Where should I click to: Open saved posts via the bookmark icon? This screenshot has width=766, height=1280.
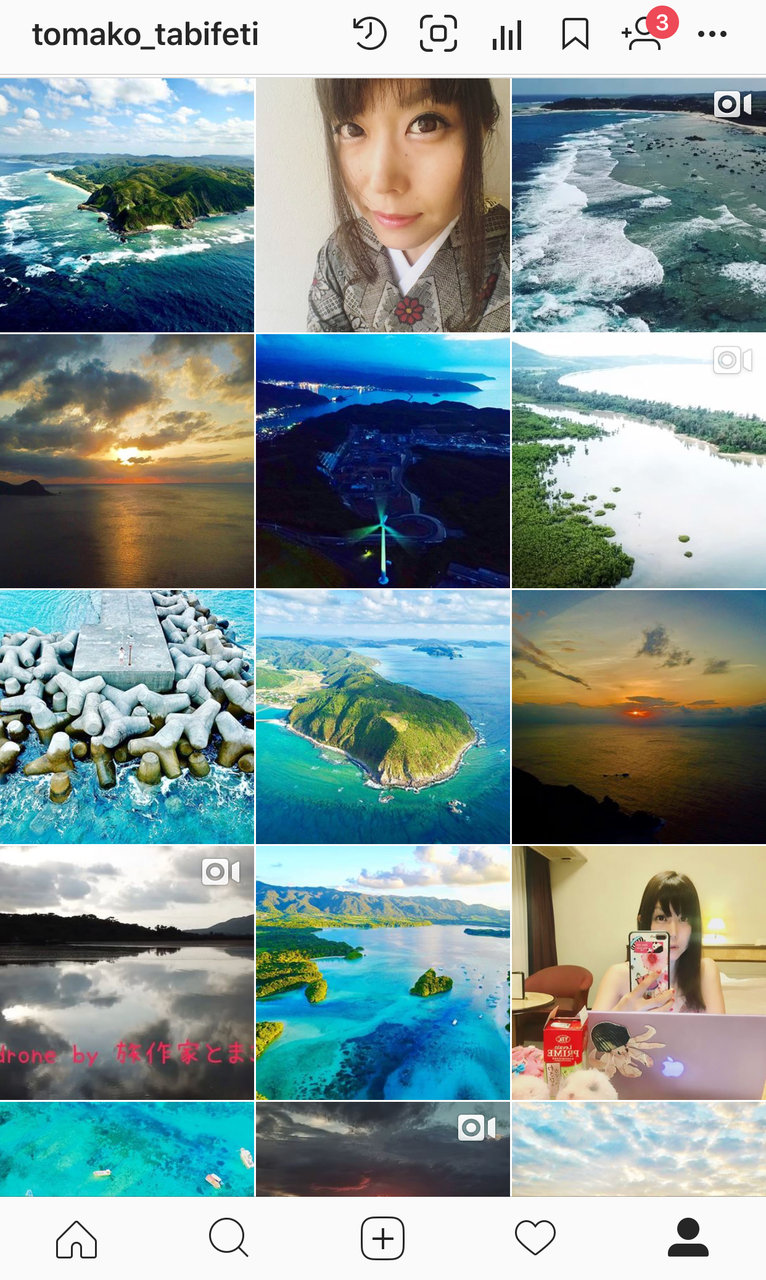coord(575,33)
